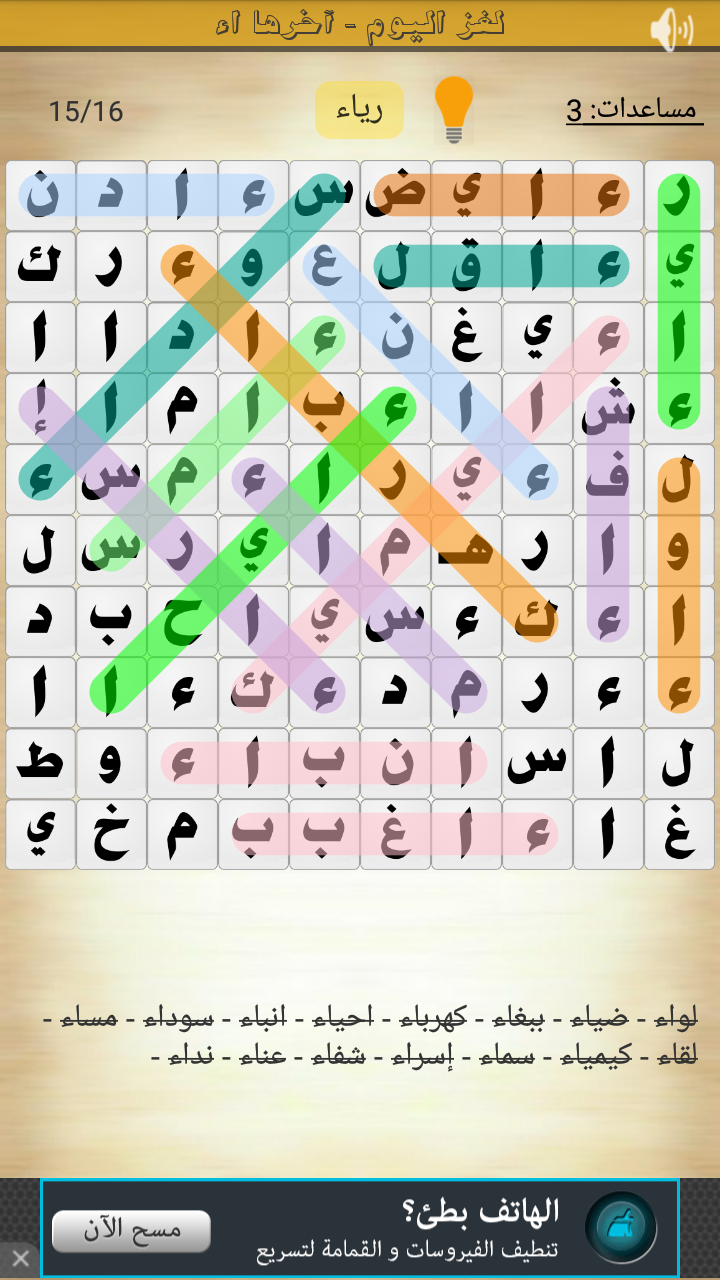The width and height of the screenshot is (720, 1280).
Task: Mute the game sound with the speaker icon
Action: coord(671,28)
